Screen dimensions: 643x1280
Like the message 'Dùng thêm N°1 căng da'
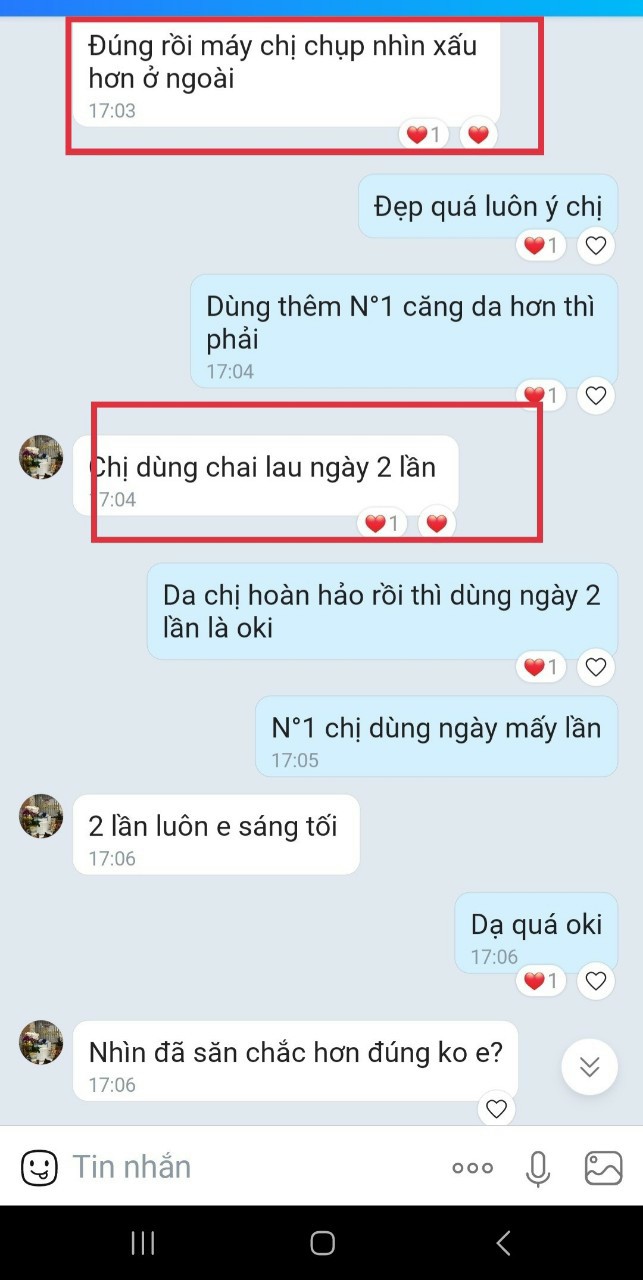pyautogui.click(x=596, y=396)
